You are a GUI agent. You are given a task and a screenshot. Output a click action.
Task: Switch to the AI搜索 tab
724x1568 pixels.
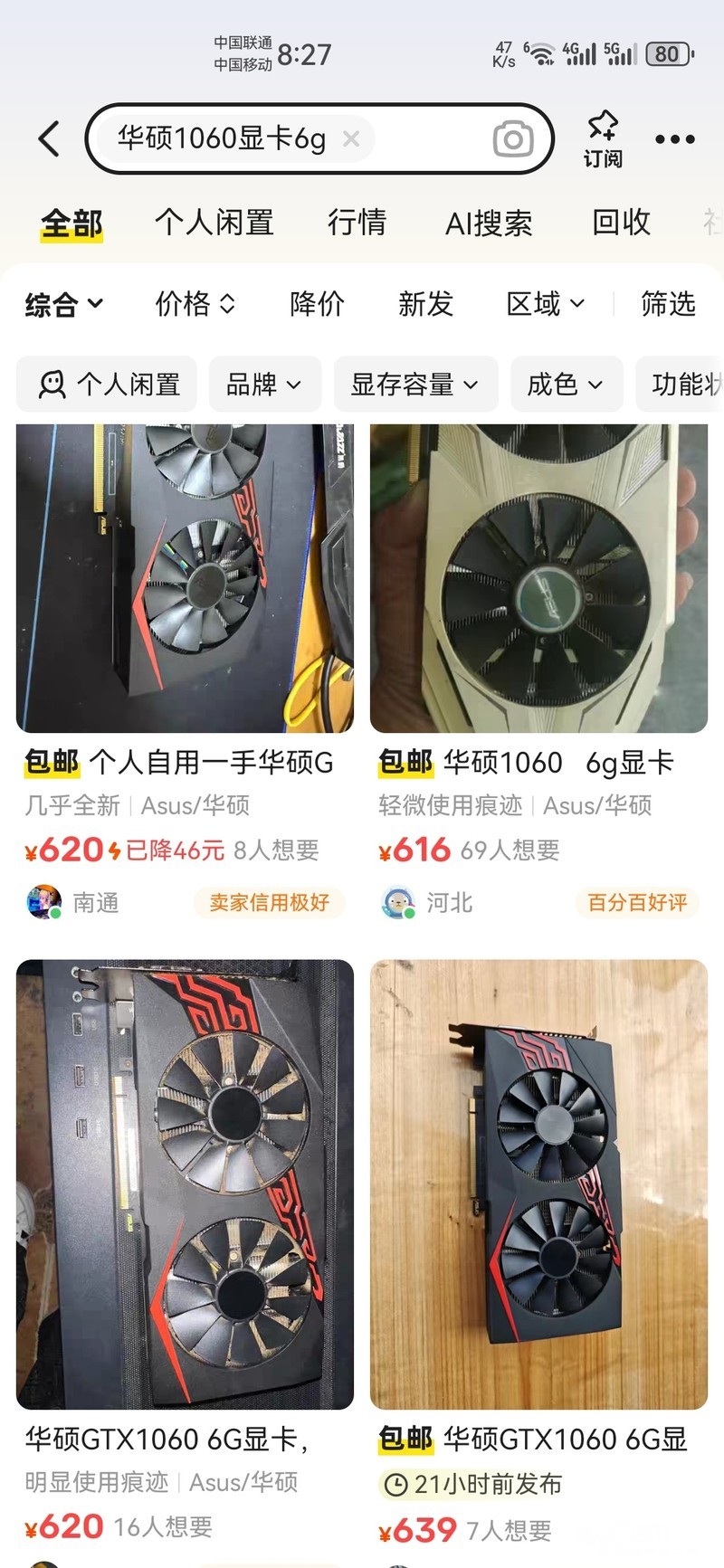click(489, 223)
